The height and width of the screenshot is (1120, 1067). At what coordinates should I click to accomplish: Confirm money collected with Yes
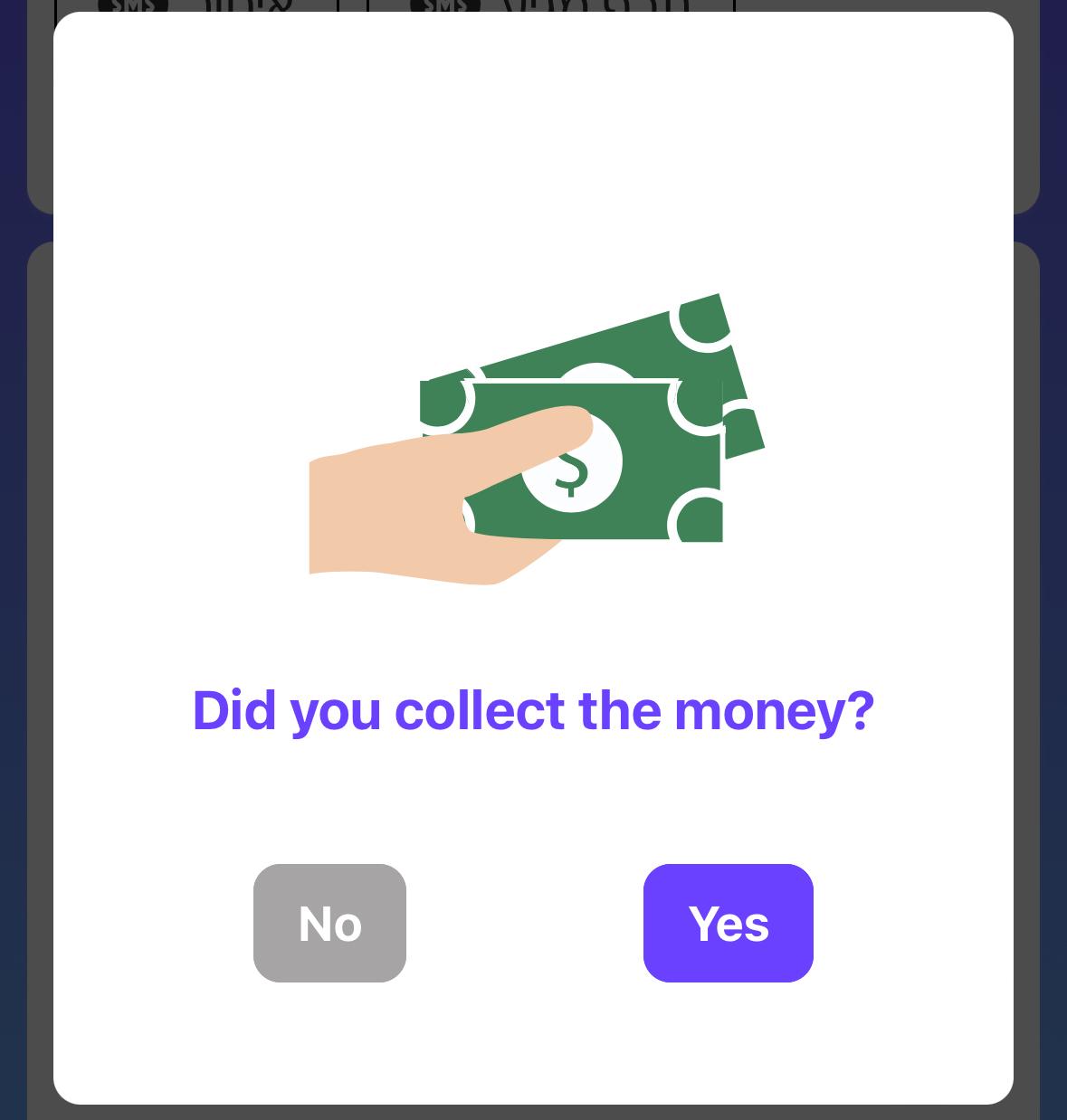pyautogui.click(x=728, y=923)
